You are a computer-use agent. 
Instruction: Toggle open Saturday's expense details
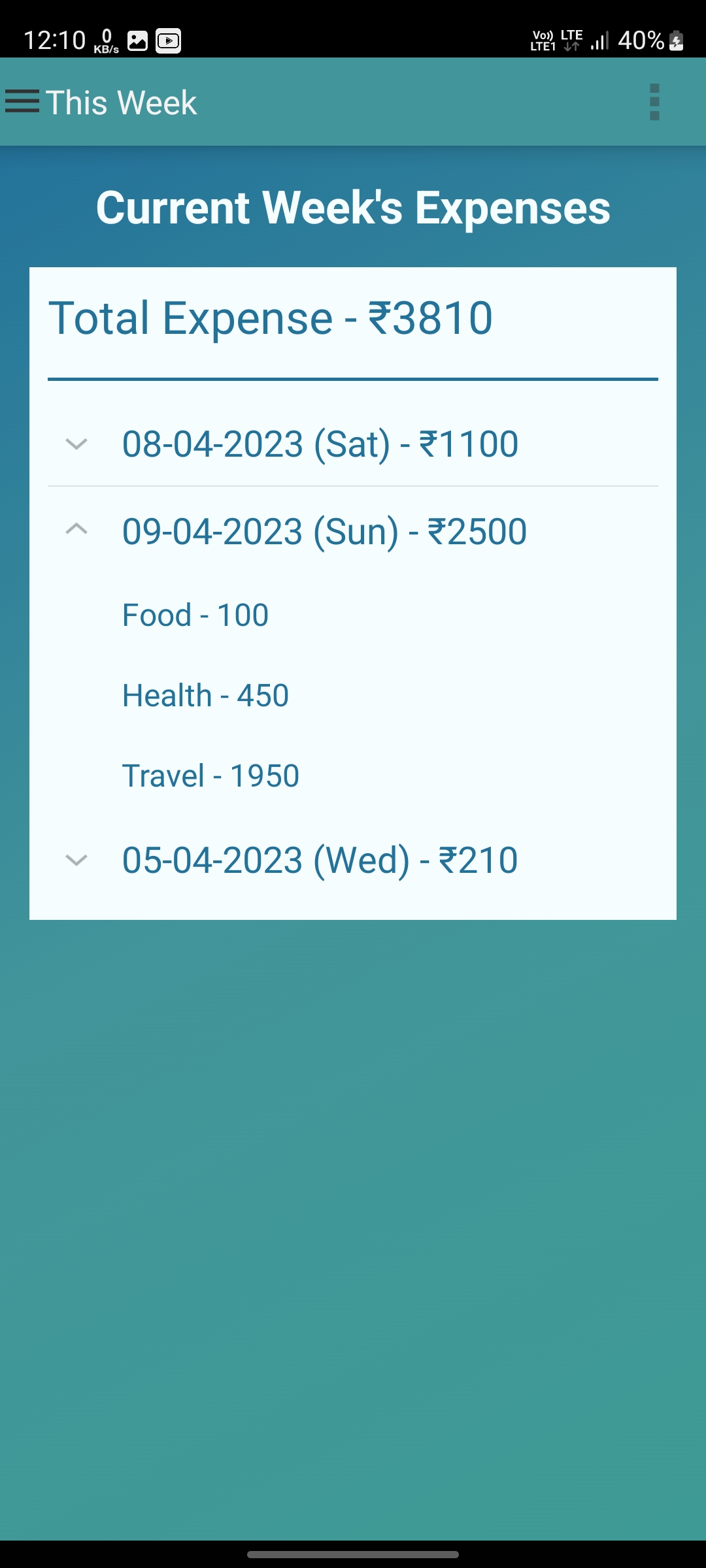(76, 443)
